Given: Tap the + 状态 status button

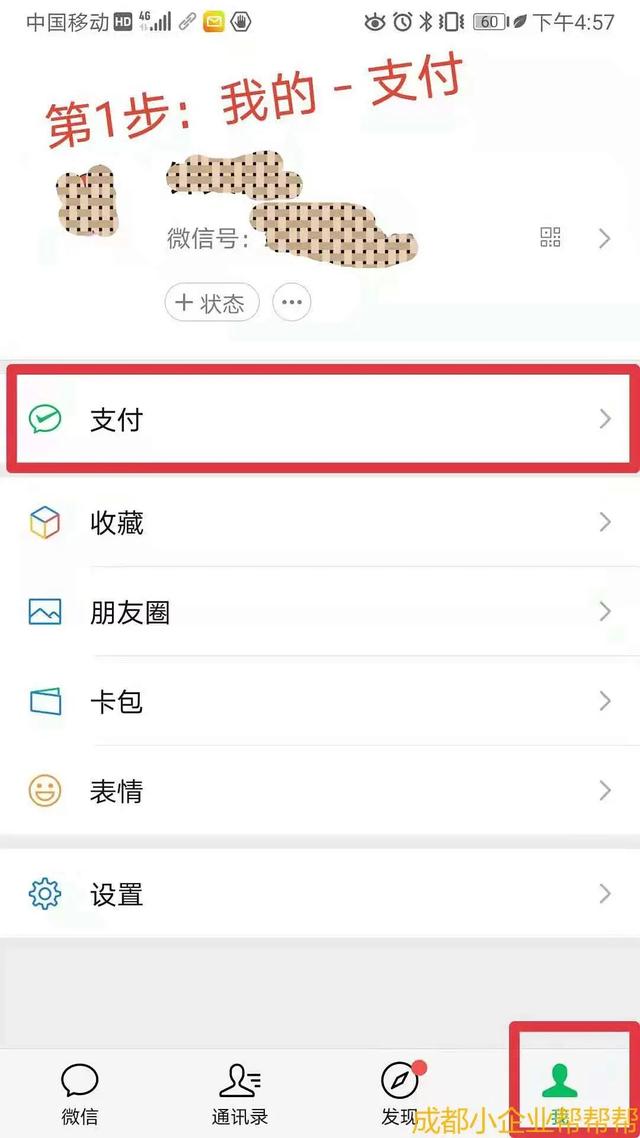Looking at the screenshot, I should 212,303.
